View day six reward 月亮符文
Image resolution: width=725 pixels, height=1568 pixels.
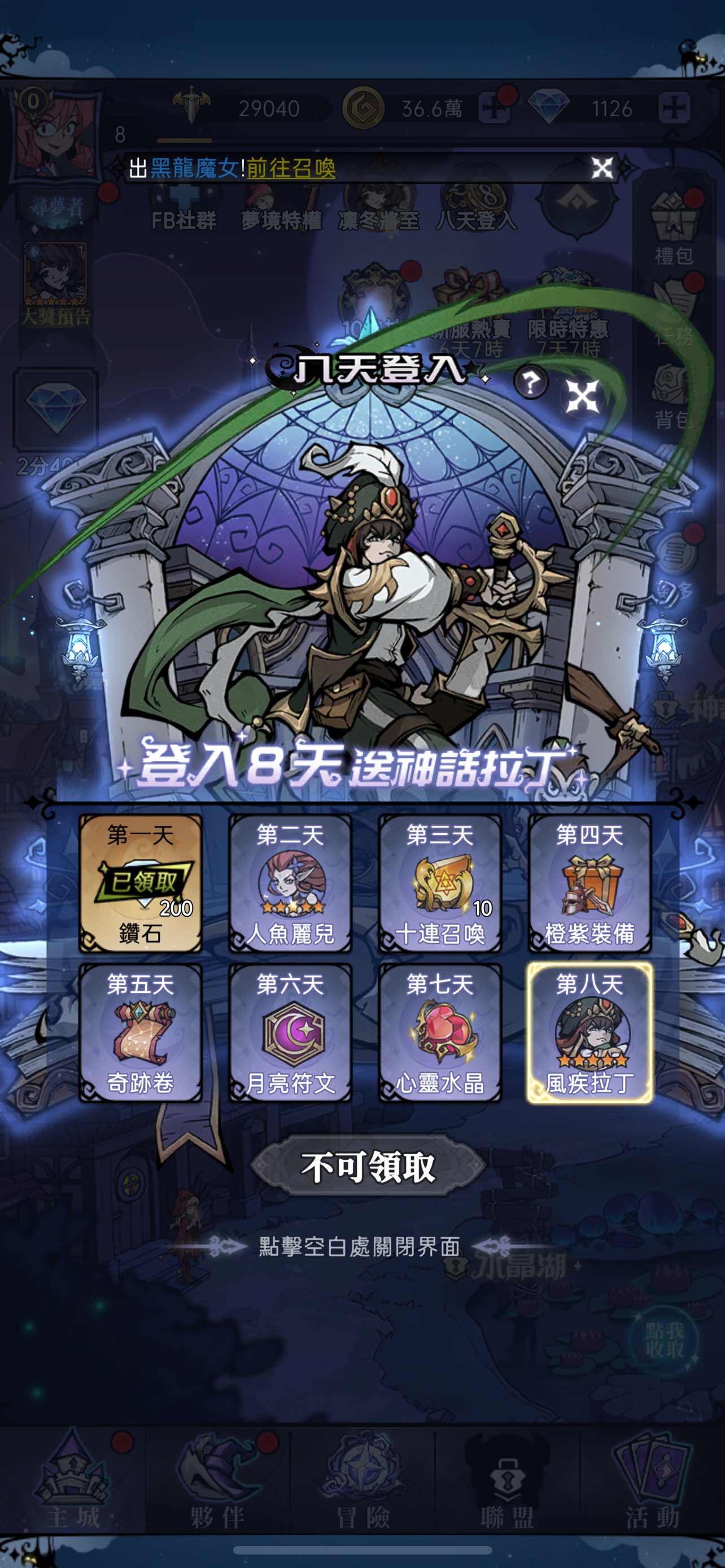coord(290,1032)
